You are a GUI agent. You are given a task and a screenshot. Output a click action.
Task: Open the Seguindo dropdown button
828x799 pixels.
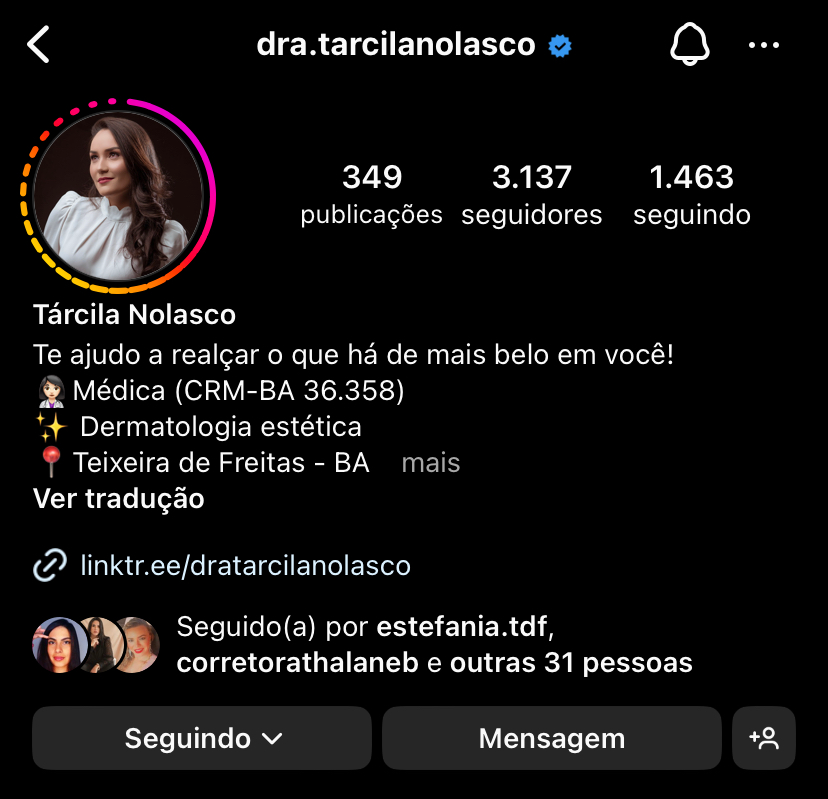point(203,738)
